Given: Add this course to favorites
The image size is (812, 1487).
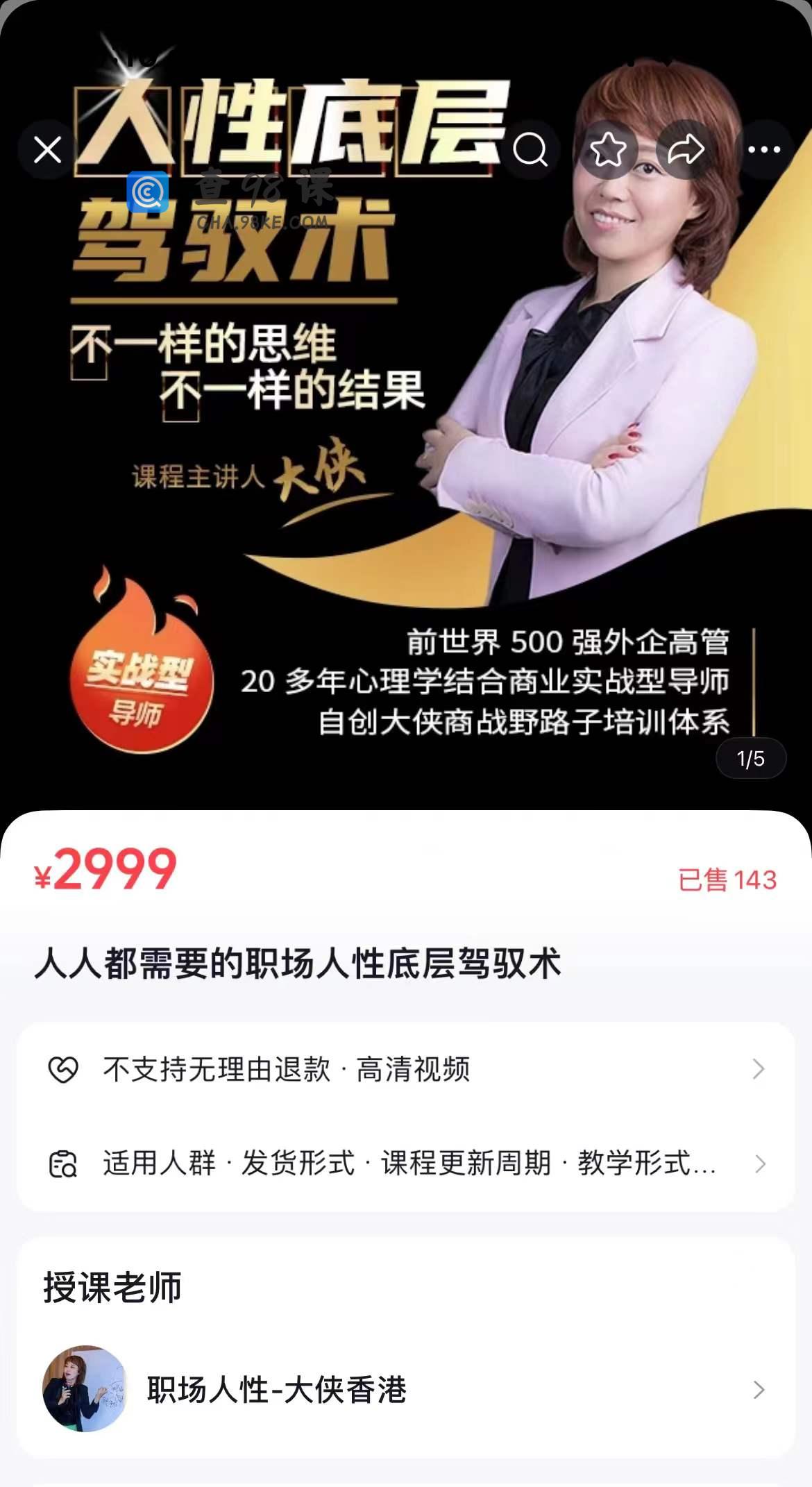Looking at the screenshot, I should click(608, 149).
